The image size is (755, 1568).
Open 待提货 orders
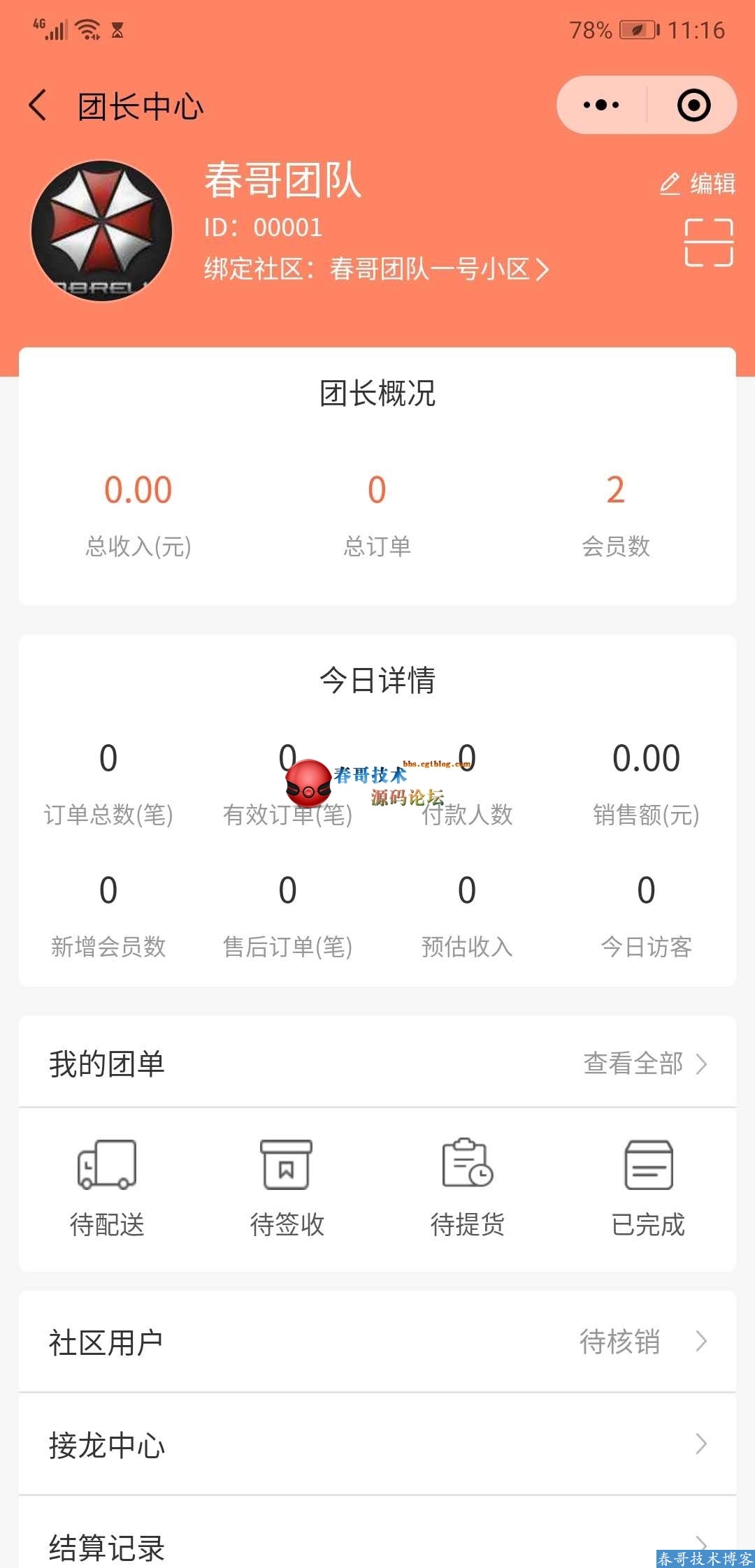tap(467, 1188)
